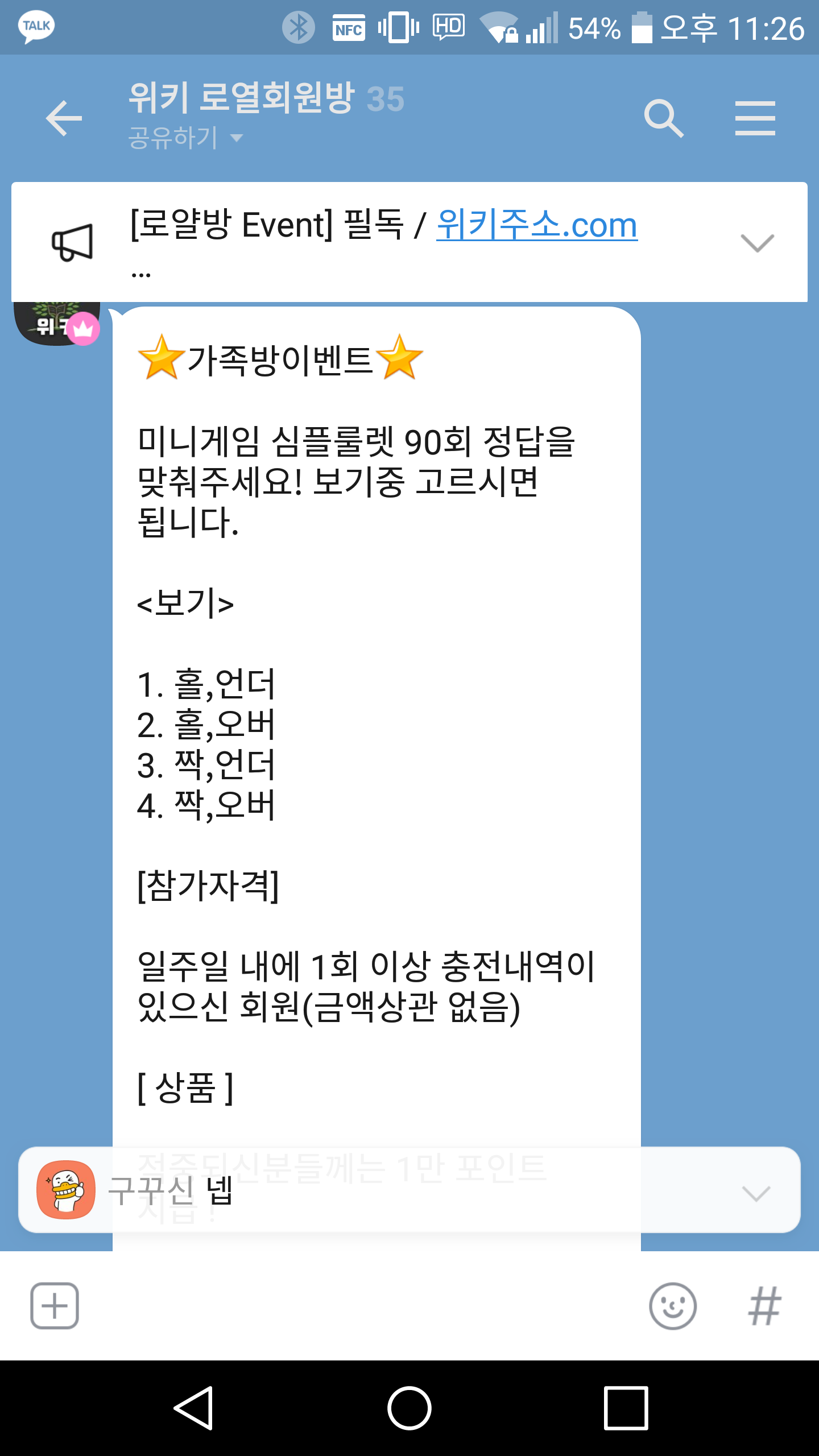Viewport: 819px width, 1456px height.
Task: Go back from the 위키 로열회원방 chat
Action: 64,118
